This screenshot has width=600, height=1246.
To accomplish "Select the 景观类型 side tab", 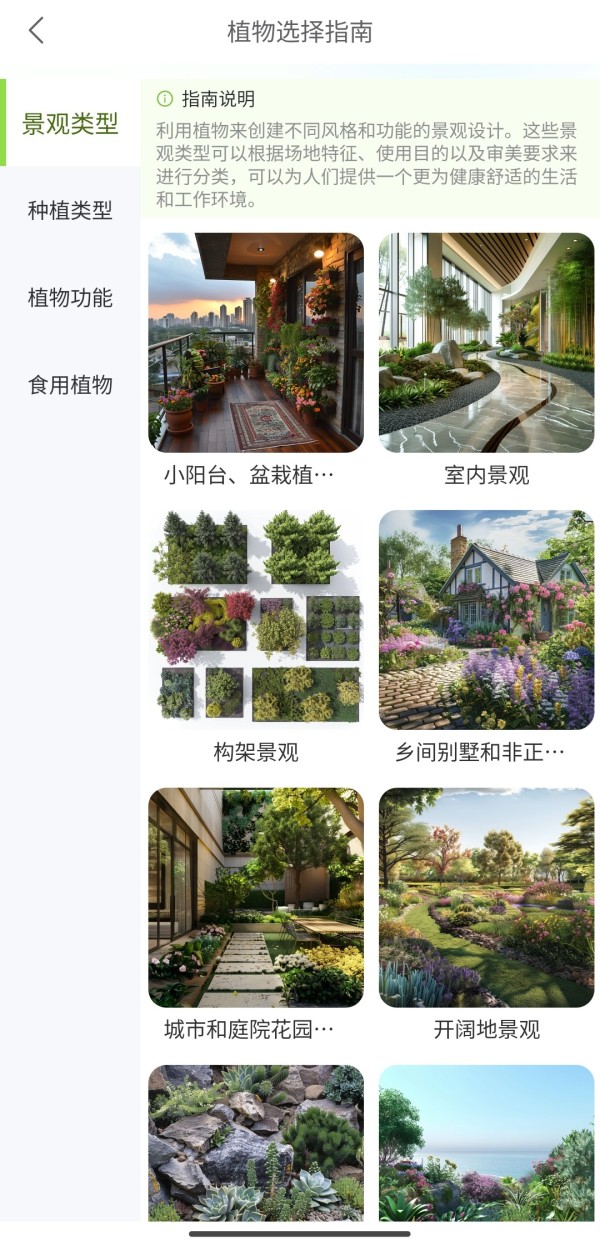I will (x=70, y=124).
